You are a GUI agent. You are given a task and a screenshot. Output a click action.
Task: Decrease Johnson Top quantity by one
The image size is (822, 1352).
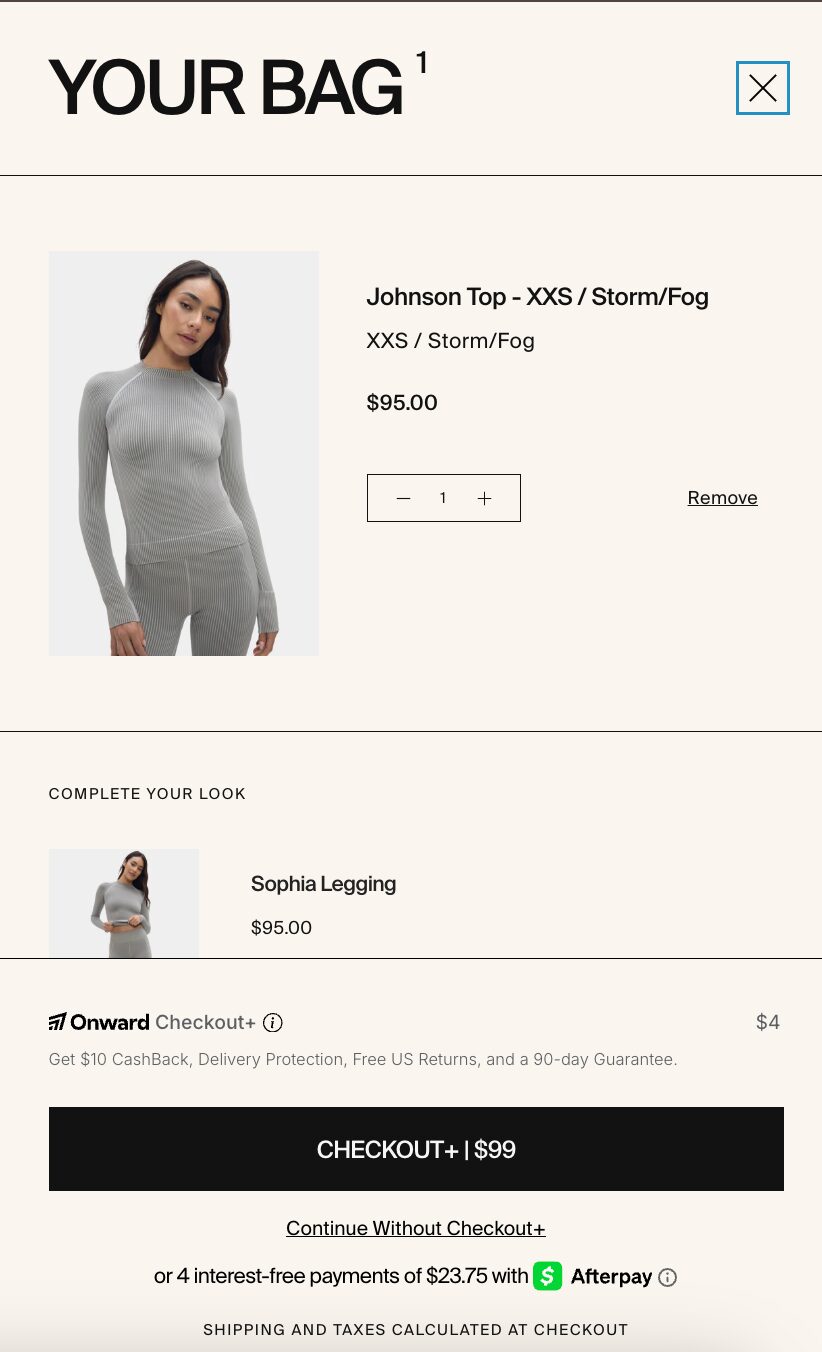pyautogui.click(x=403, y=498)
